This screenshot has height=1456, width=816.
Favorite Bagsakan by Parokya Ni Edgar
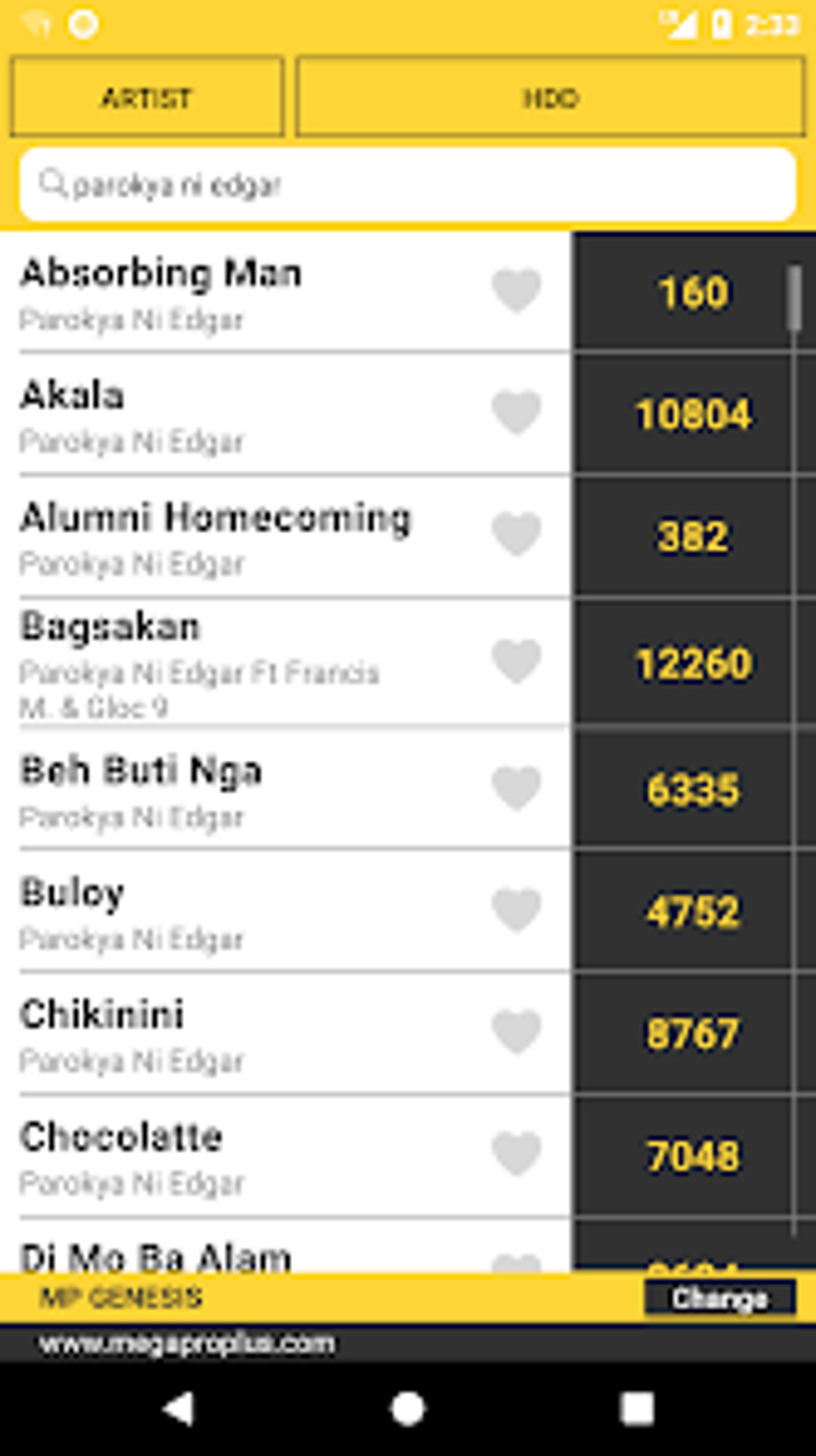[517, 660]
